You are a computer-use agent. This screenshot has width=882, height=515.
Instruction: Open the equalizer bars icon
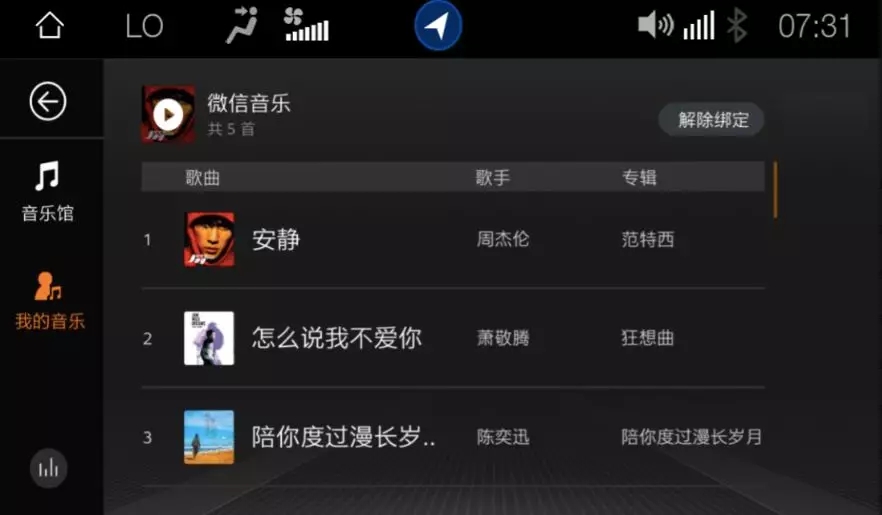[x=48, y=467]
